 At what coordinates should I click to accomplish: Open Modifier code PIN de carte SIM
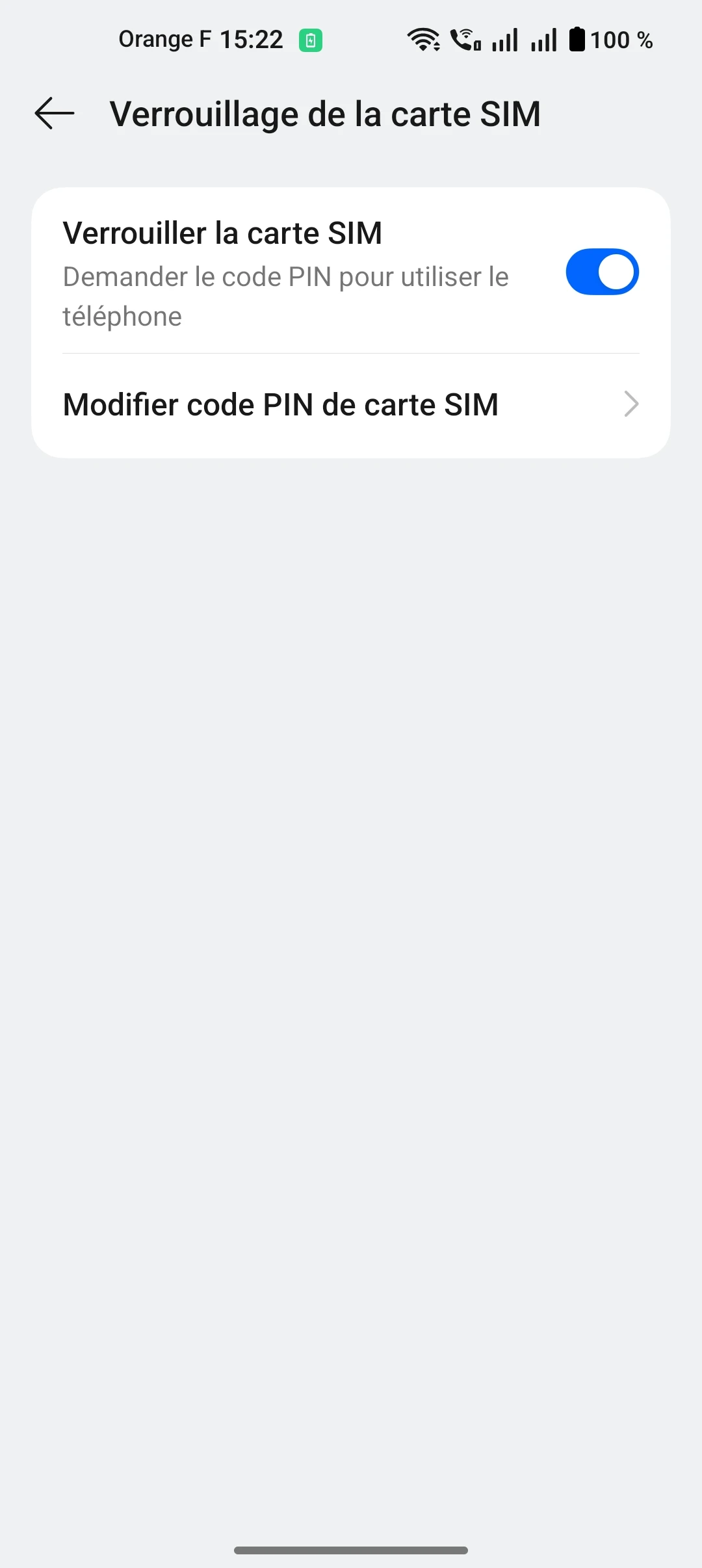pos(351,404)
